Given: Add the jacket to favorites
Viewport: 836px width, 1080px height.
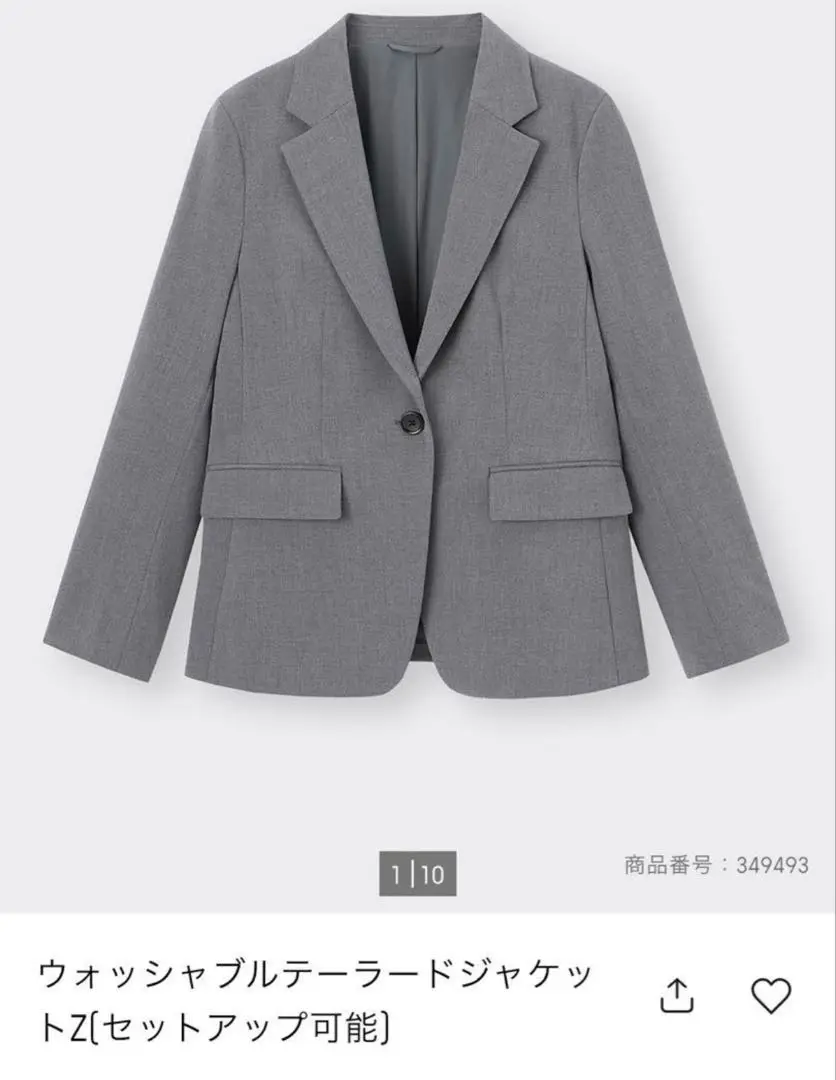Looking at the screenshot, I should (770, 995).
